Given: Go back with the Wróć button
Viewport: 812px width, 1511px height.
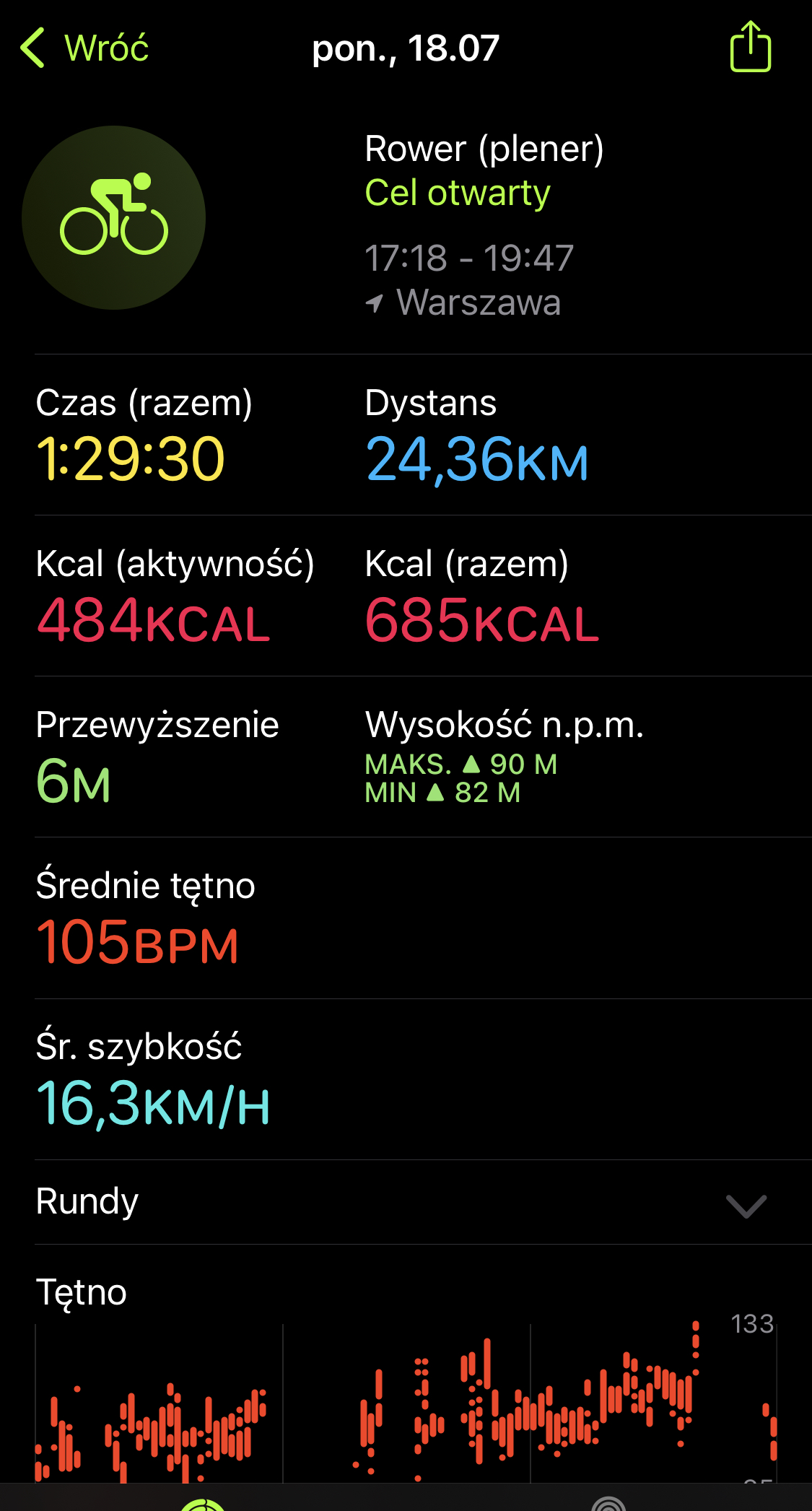Looking at the screenshot, I should point(84,48).
